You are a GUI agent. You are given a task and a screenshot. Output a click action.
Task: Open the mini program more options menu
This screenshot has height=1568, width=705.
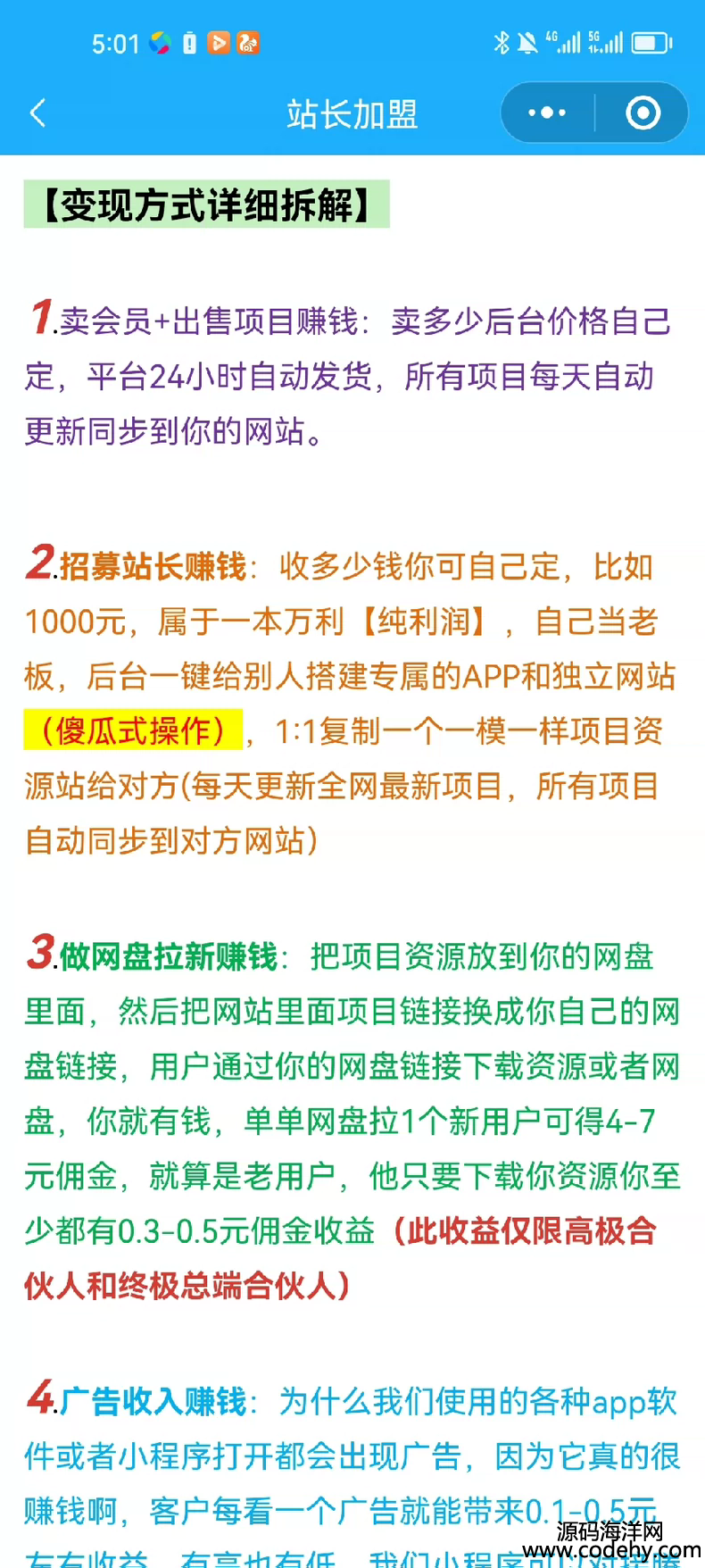point(546,113)
